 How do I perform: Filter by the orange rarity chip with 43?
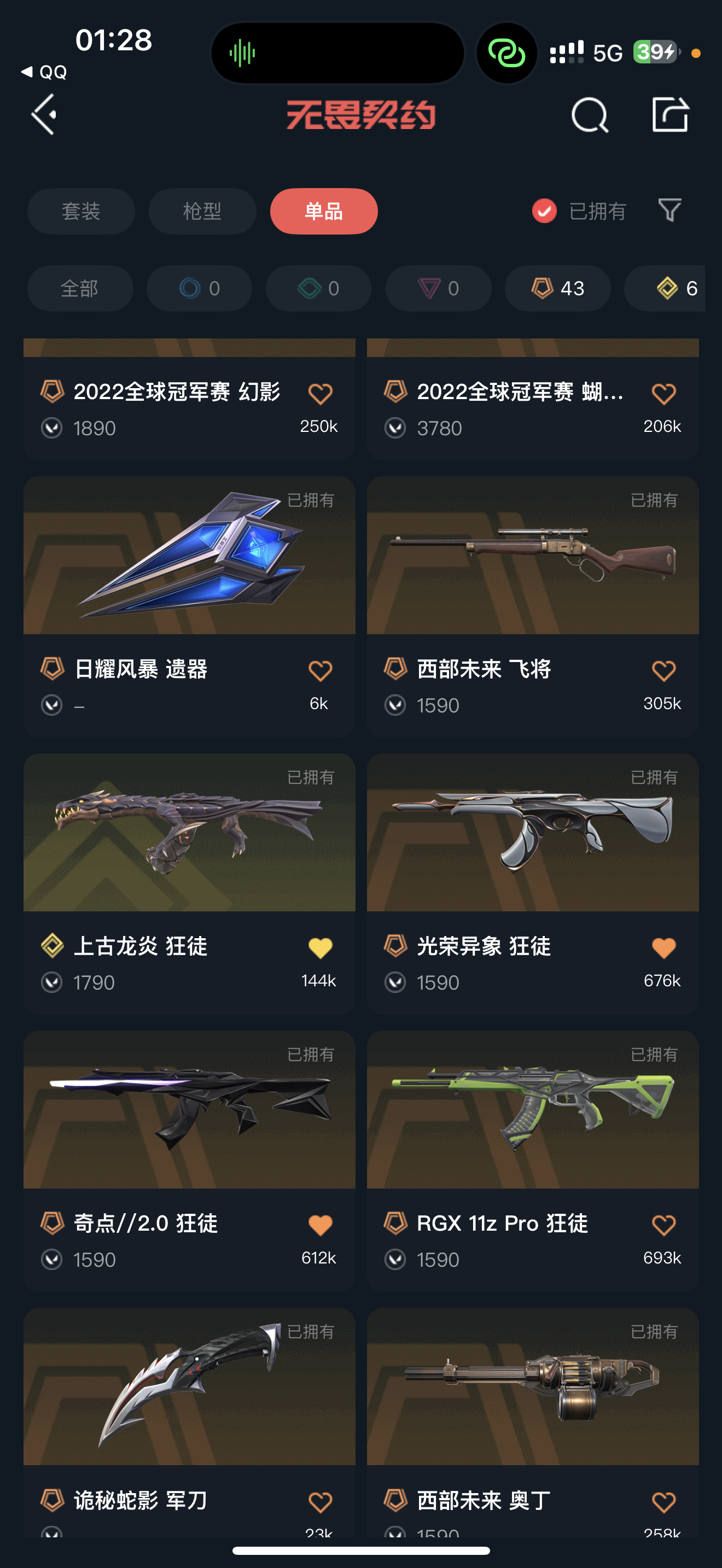tap(557, 288)
